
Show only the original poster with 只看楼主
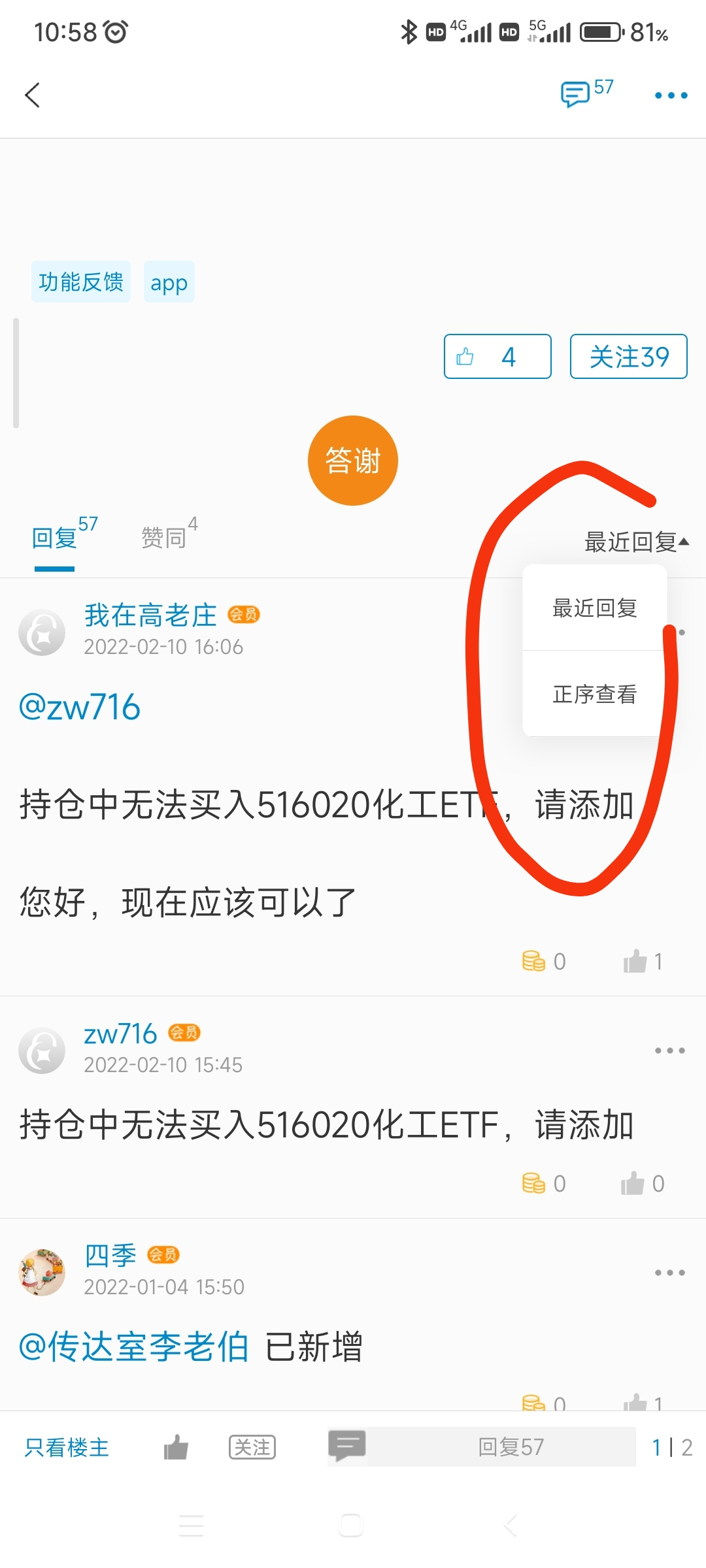[x=67, y=1447]
